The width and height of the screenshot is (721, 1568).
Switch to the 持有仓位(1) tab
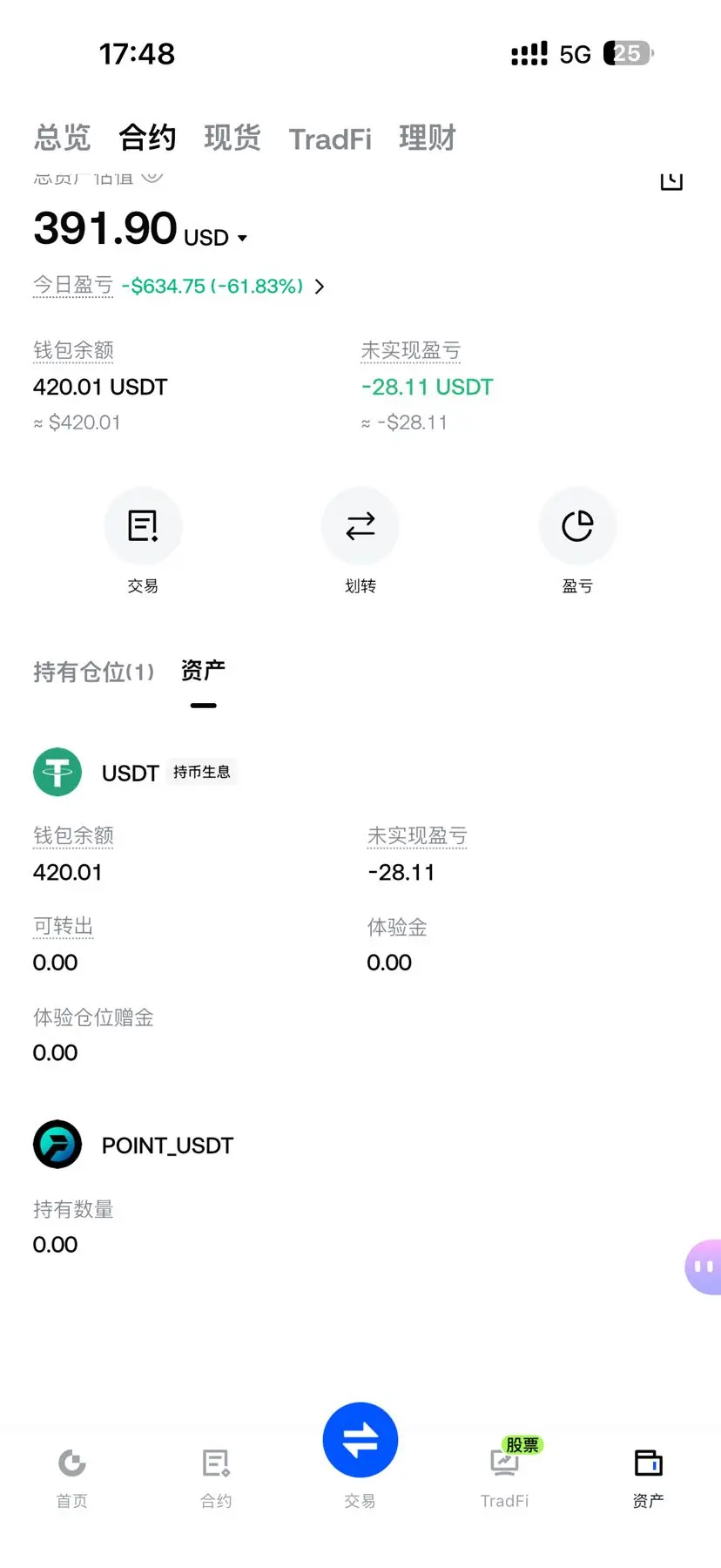pos(94,672)
